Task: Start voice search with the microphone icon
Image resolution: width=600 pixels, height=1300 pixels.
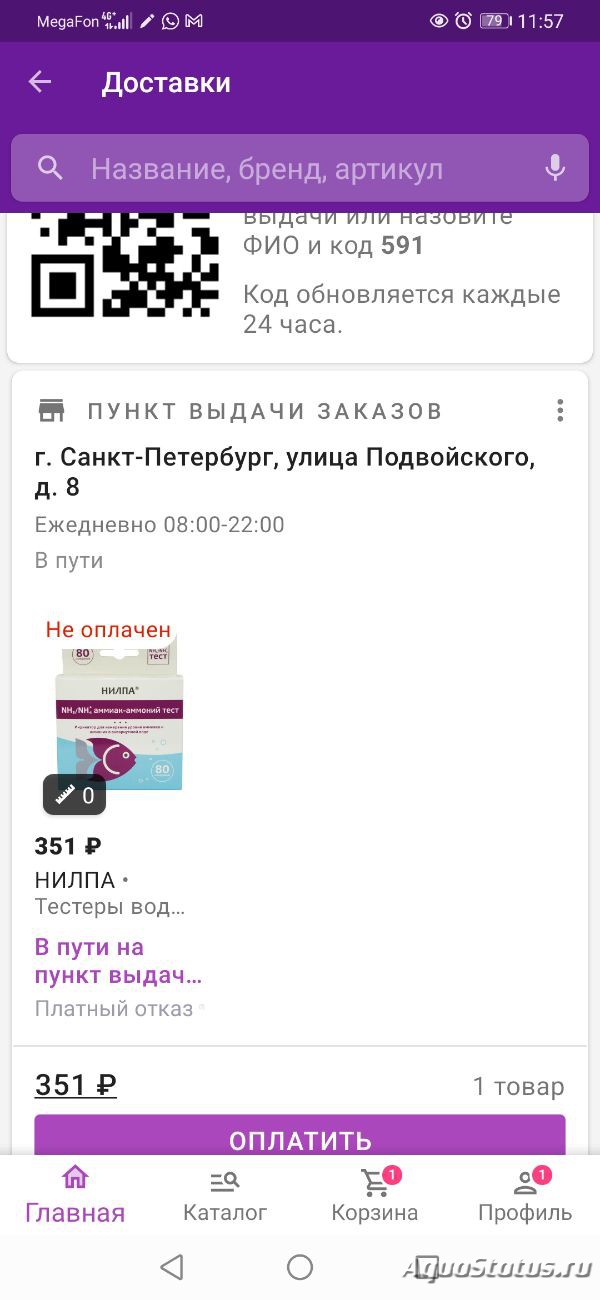Action: click(555, 168)
